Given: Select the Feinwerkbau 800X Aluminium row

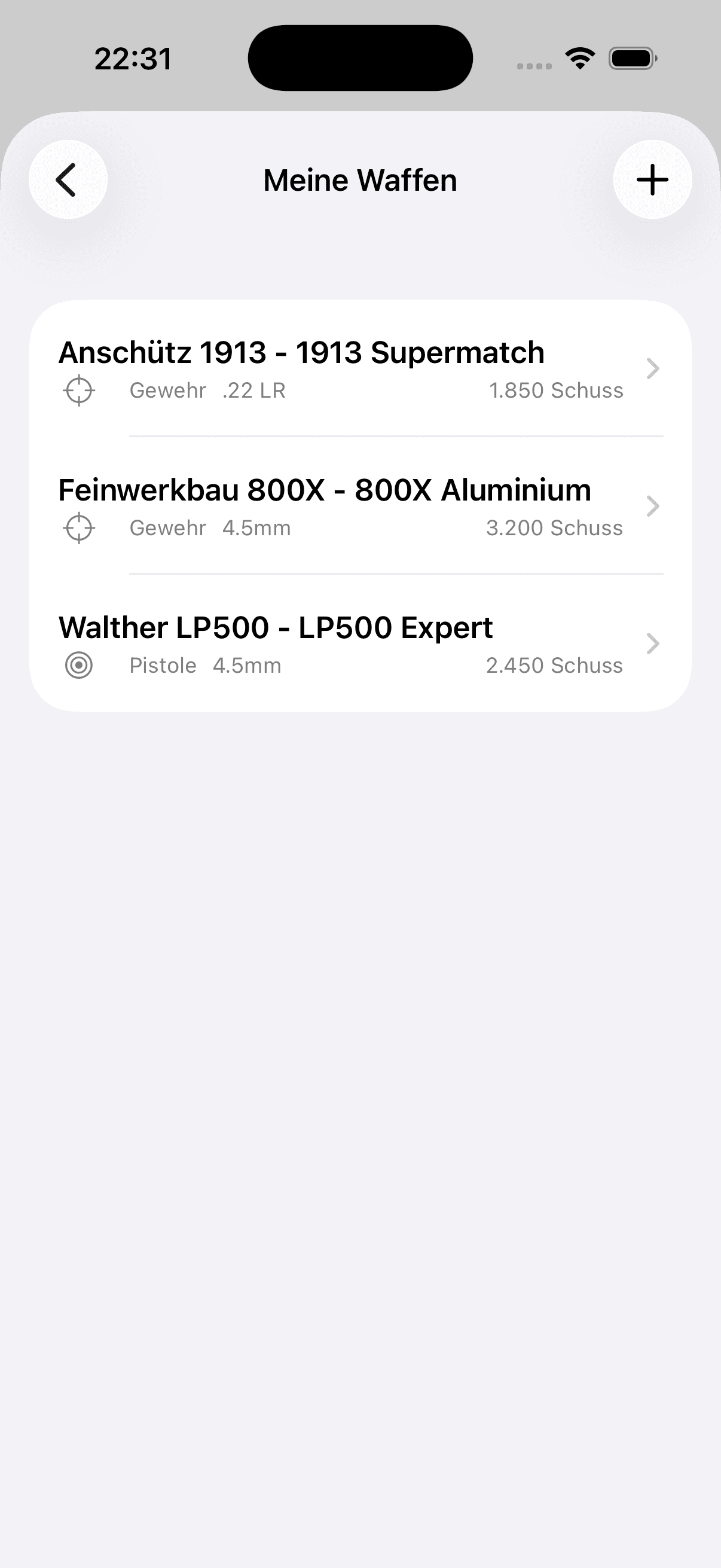Looking at the screenshot, I should (359, 507).
